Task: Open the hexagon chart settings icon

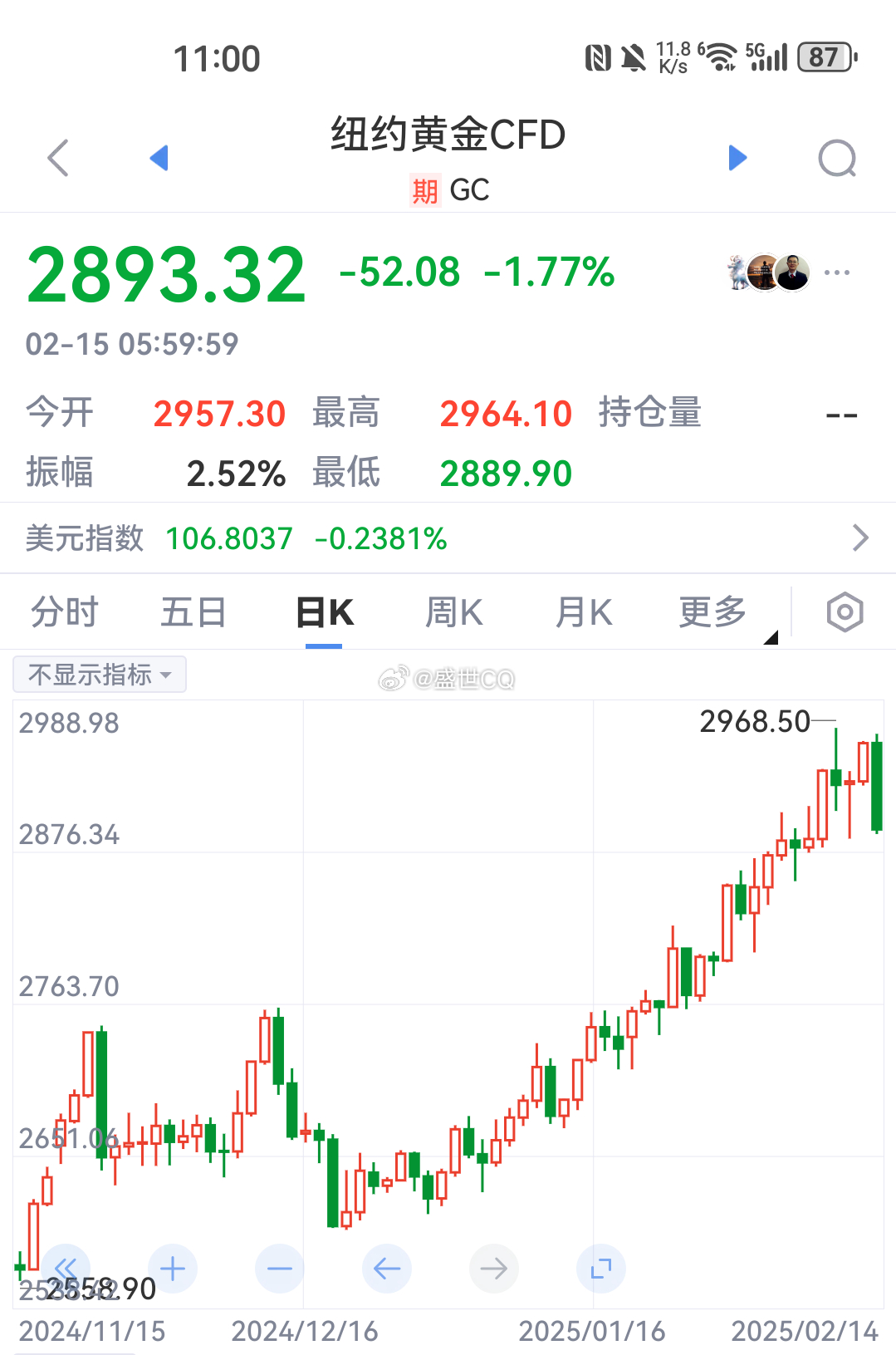Action: 845,613
